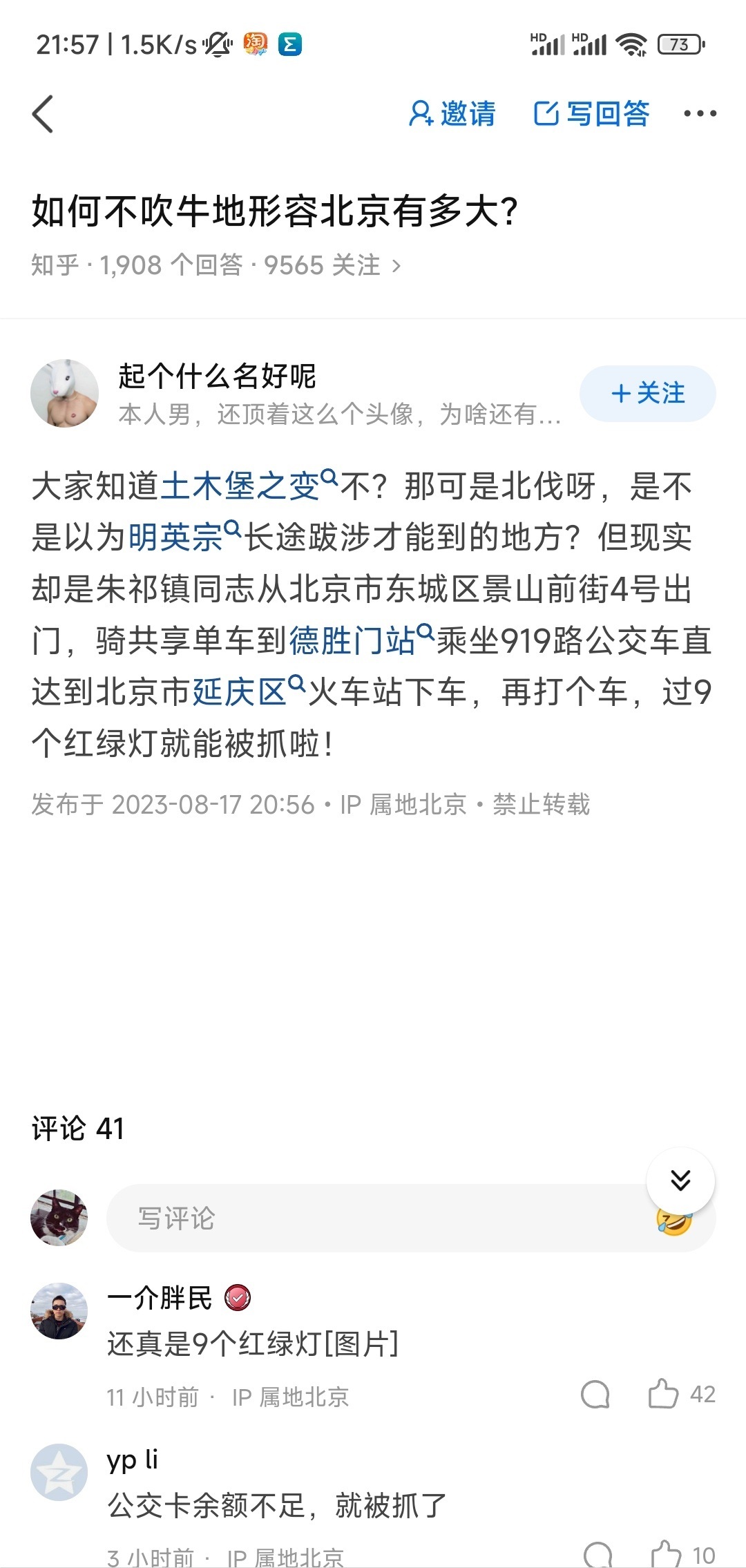Like 一介胖民's comment
Image resolution: width=746 pixels, height=1568 pixels.
[663, 1394]
